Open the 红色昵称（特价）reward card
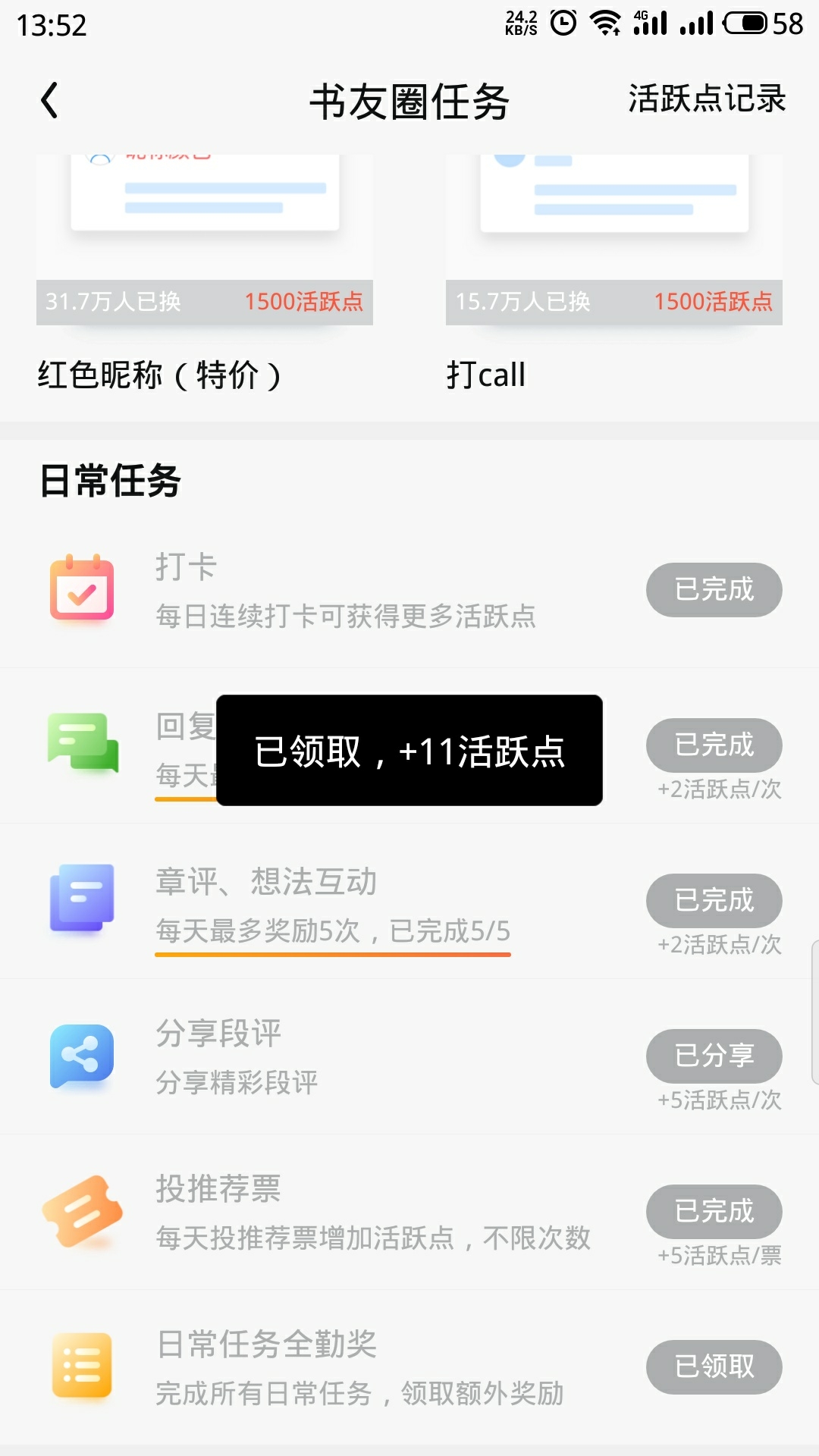The image size is (819, 1456). pos(205,275)
